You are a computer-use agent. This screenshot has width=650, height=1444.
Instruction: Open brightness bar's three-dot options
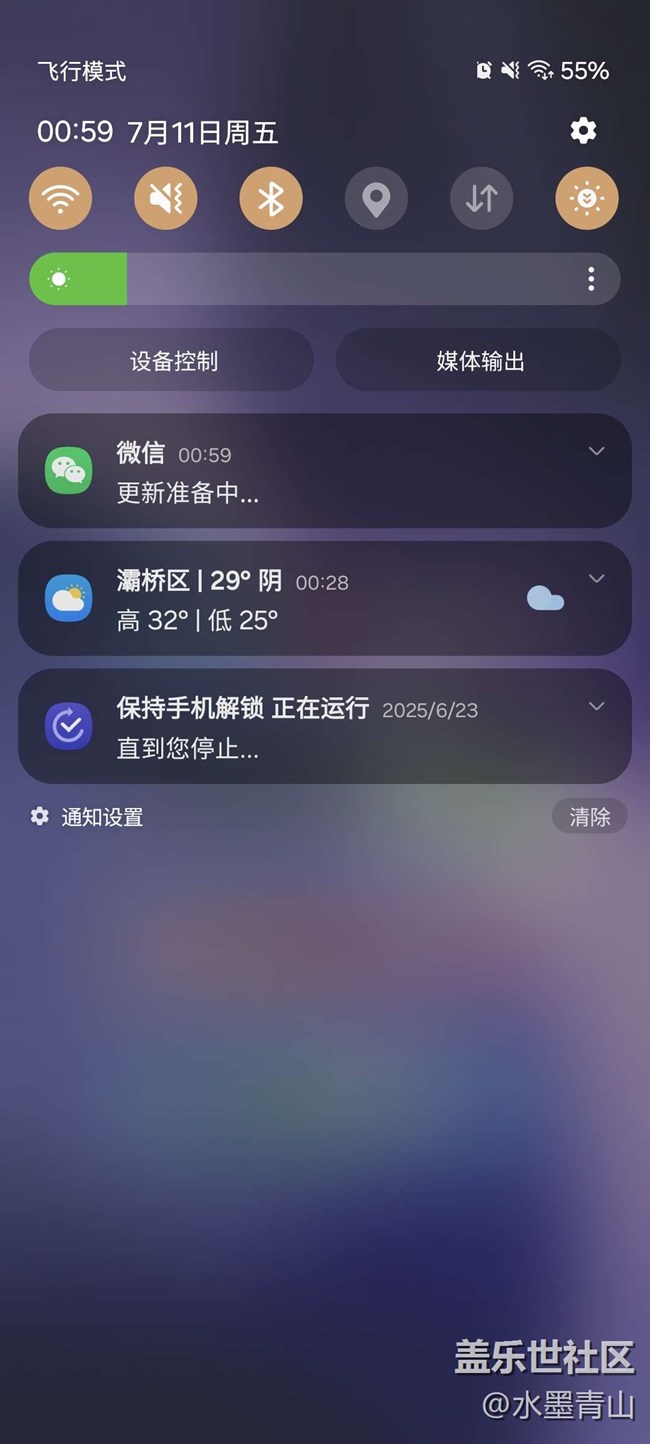point(591,279)
